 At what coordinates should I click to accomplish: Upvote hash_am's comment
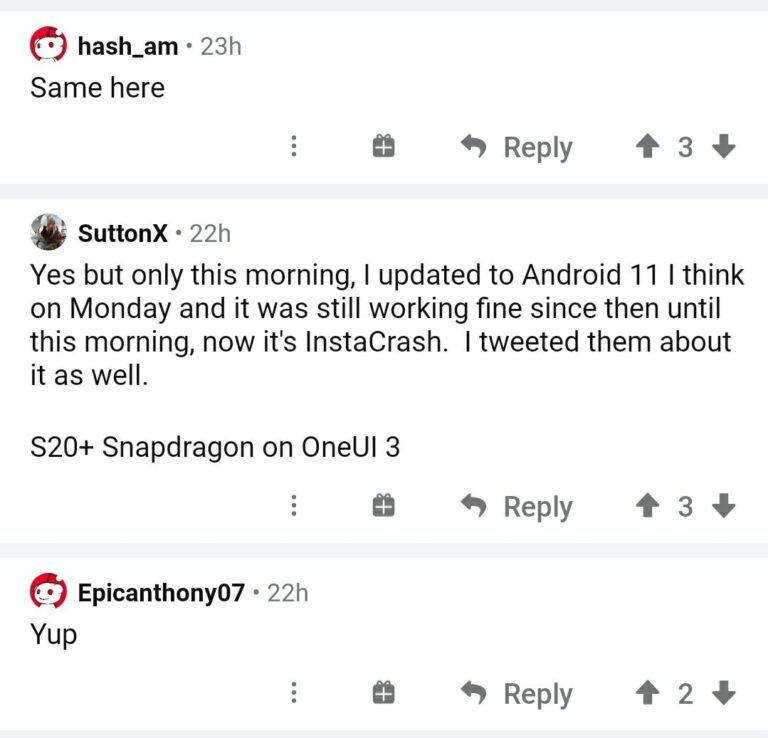pyautogui.click(x=647, y=147)
